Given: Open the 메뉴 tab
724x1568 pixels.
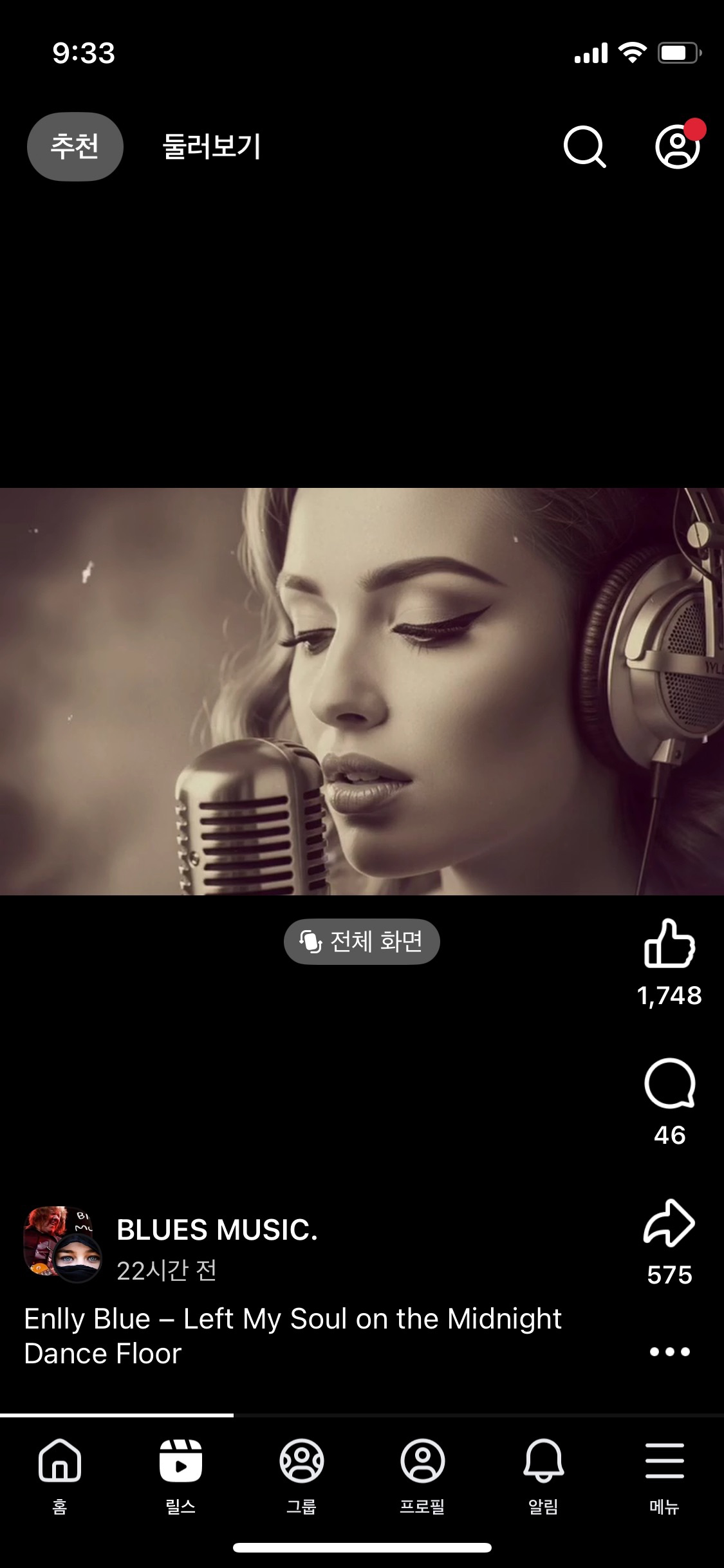Looking at the screenshot, I should 664,1474.
